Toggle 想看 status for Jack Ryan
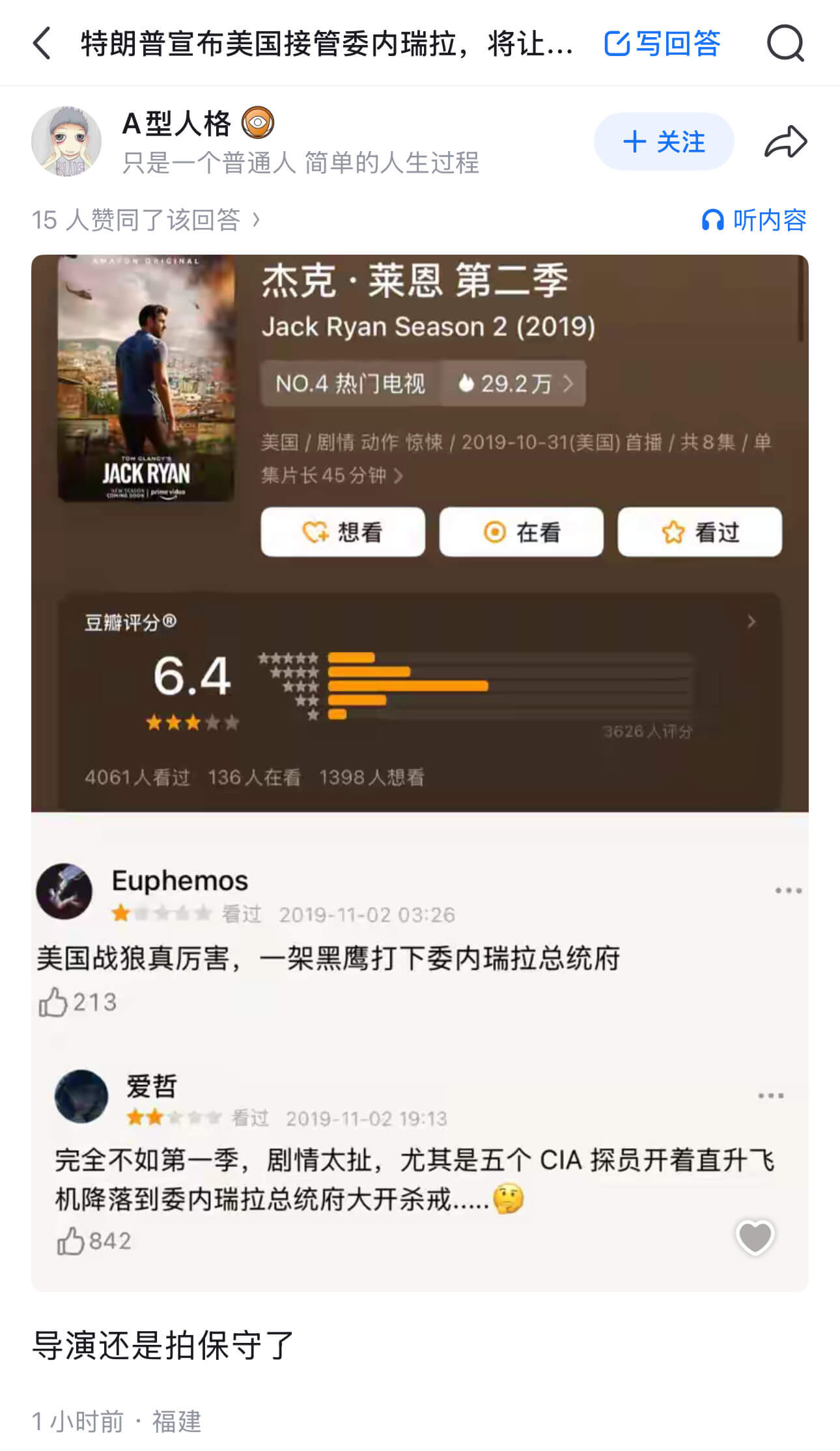 click(x=343, y=531)
